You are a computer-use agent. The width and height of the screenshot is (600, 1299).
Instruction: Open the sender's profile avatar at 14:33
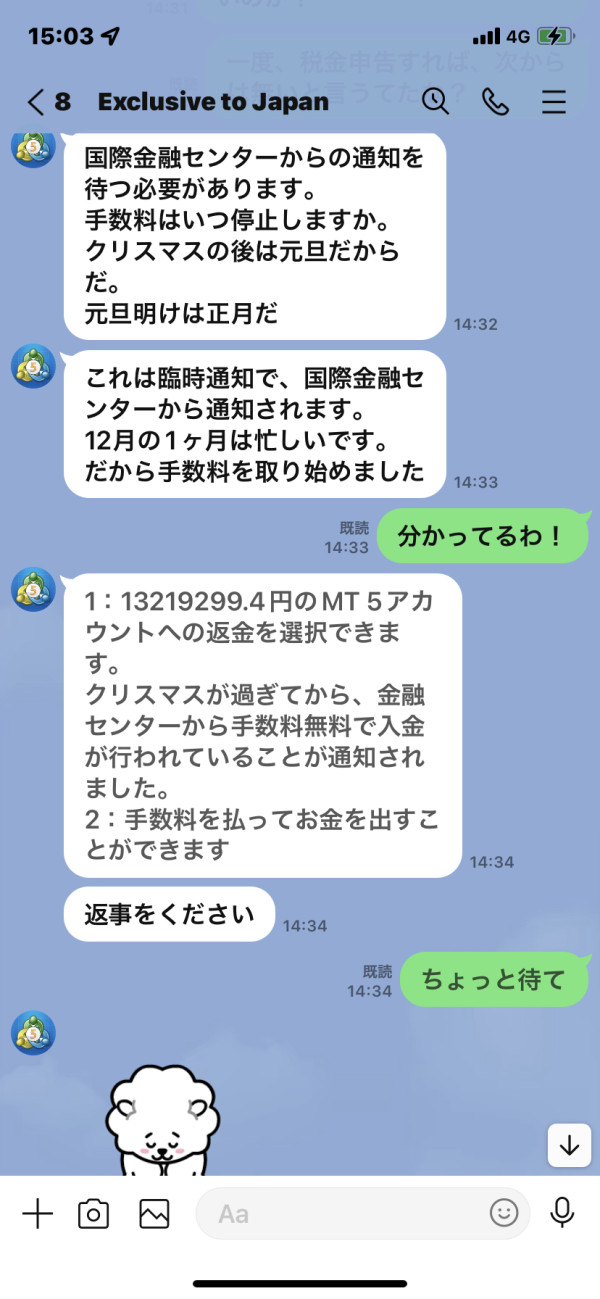click(33, 366)
